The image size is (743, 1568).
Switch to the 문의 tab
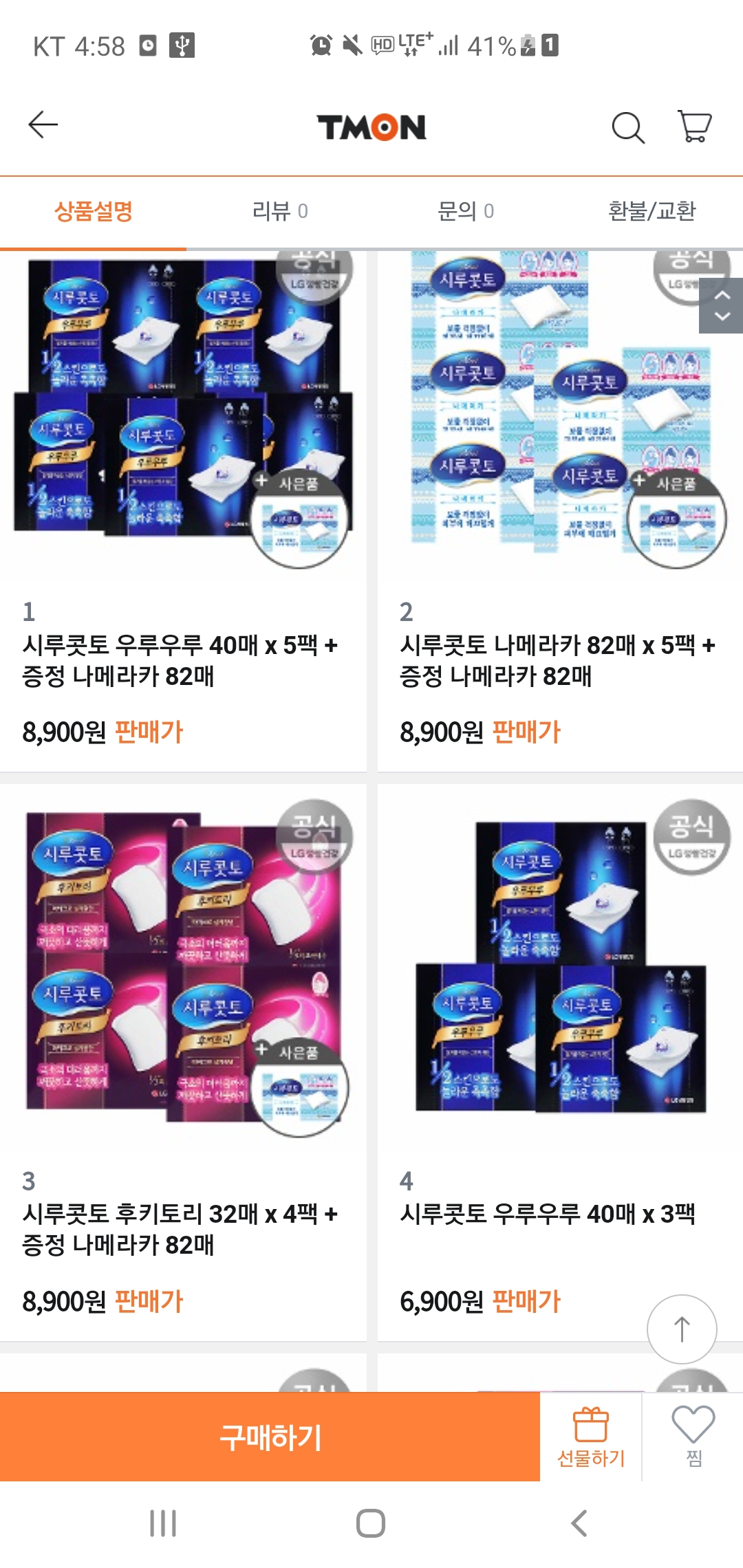click(x=465, y=211)
